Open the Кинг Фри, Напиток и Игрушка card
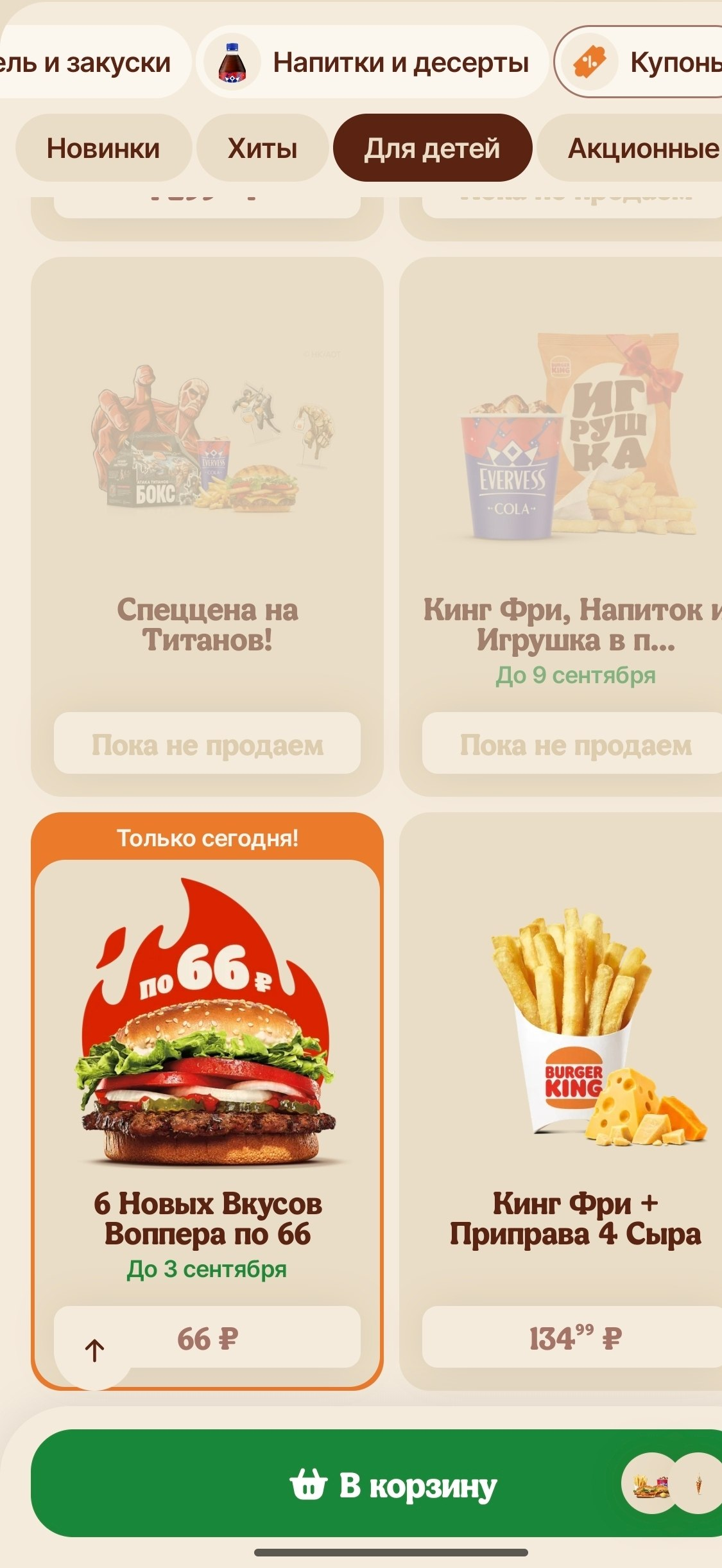Image resolution: width=722 pixels, height=1568 pixels. tap(561, 527)
